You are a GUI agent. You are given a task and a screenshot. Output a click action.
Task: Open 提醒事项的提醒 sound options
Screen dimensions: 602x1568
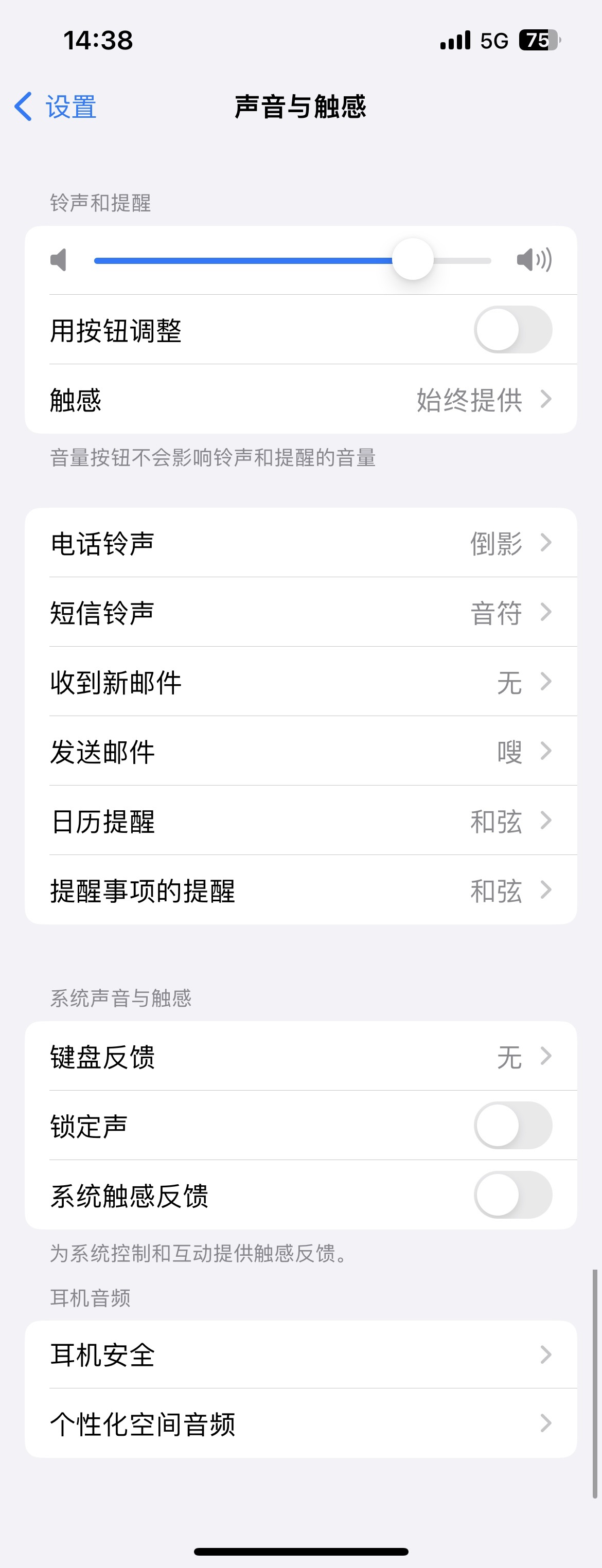(x=300, y=890)
